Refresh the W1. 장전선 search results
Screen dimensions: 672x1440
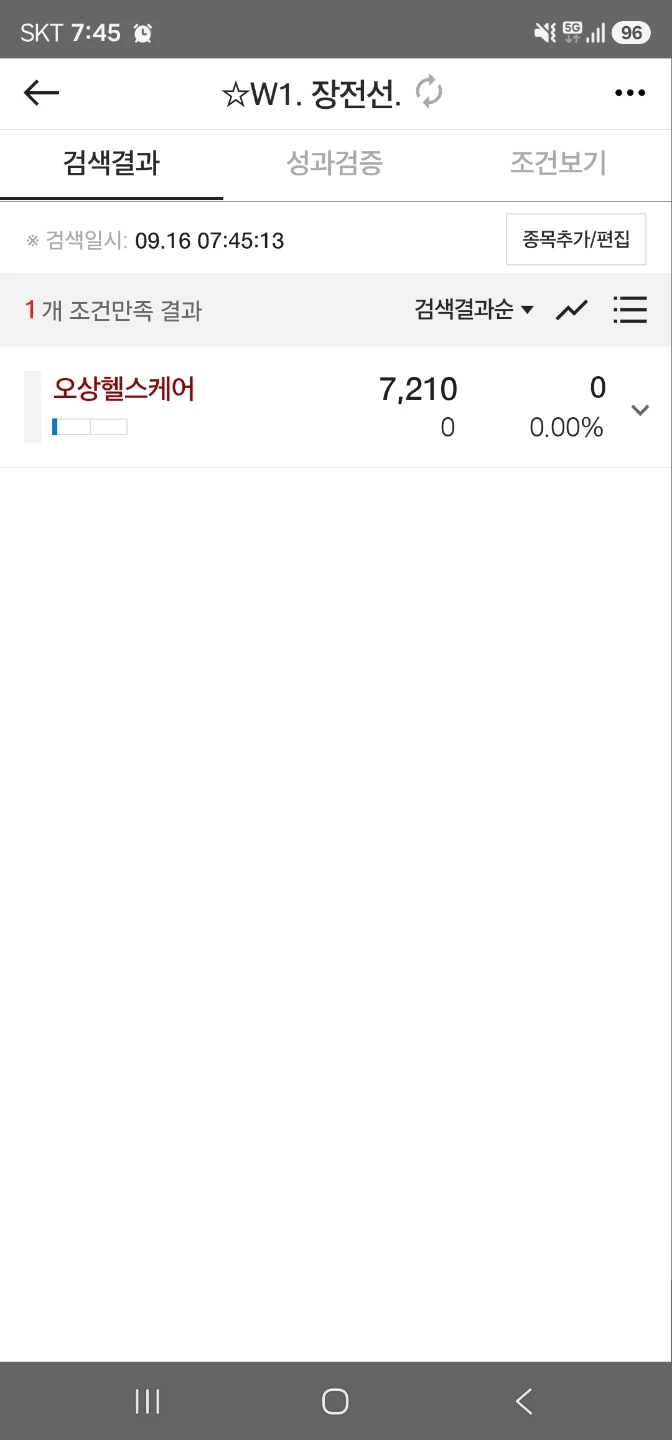point(429,92)
